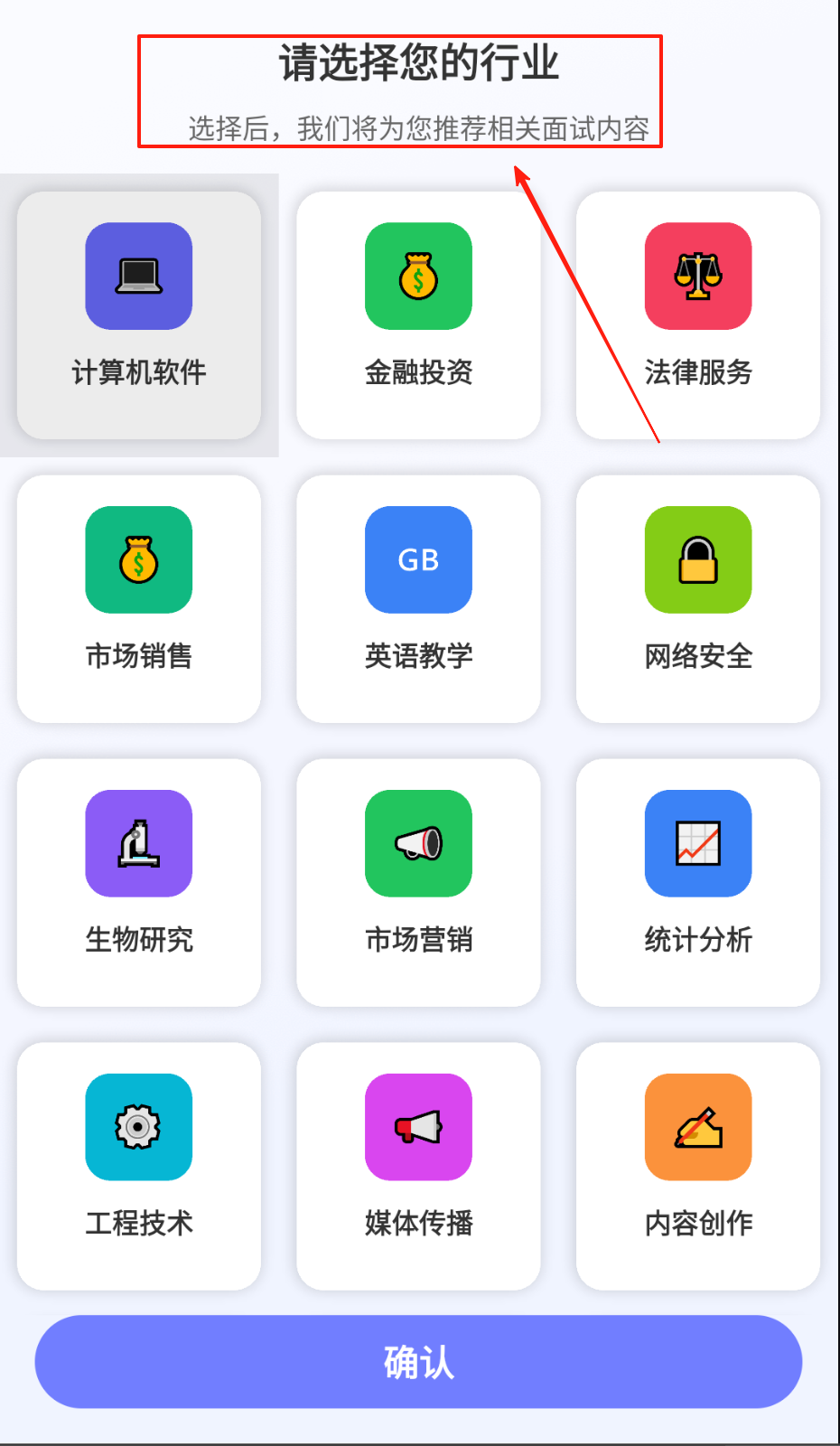This screenshot has width=840, height=1446.
Task: Tap the 网络安全 industry card
Action: pyautogui.click(x=698, y=599)
